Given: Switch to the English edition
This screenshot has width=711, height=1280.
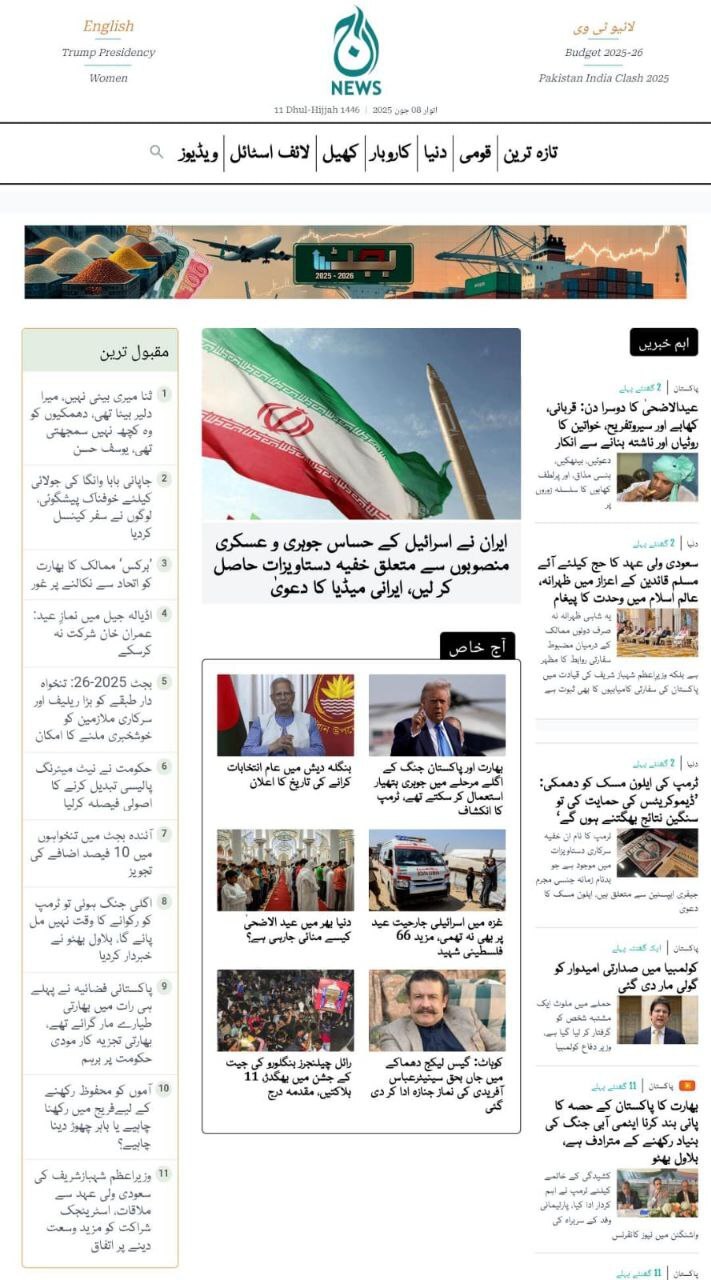Looking at the screenshot, I should 108,26.
